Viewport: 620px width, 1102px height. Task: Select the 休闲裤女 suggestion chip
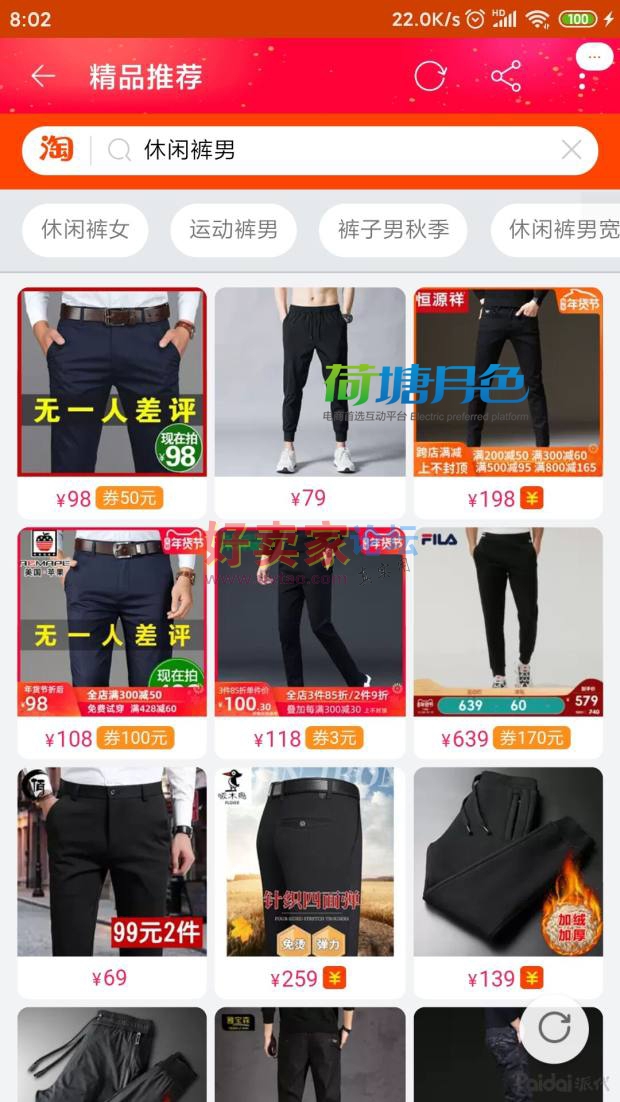tap(85, 230)
